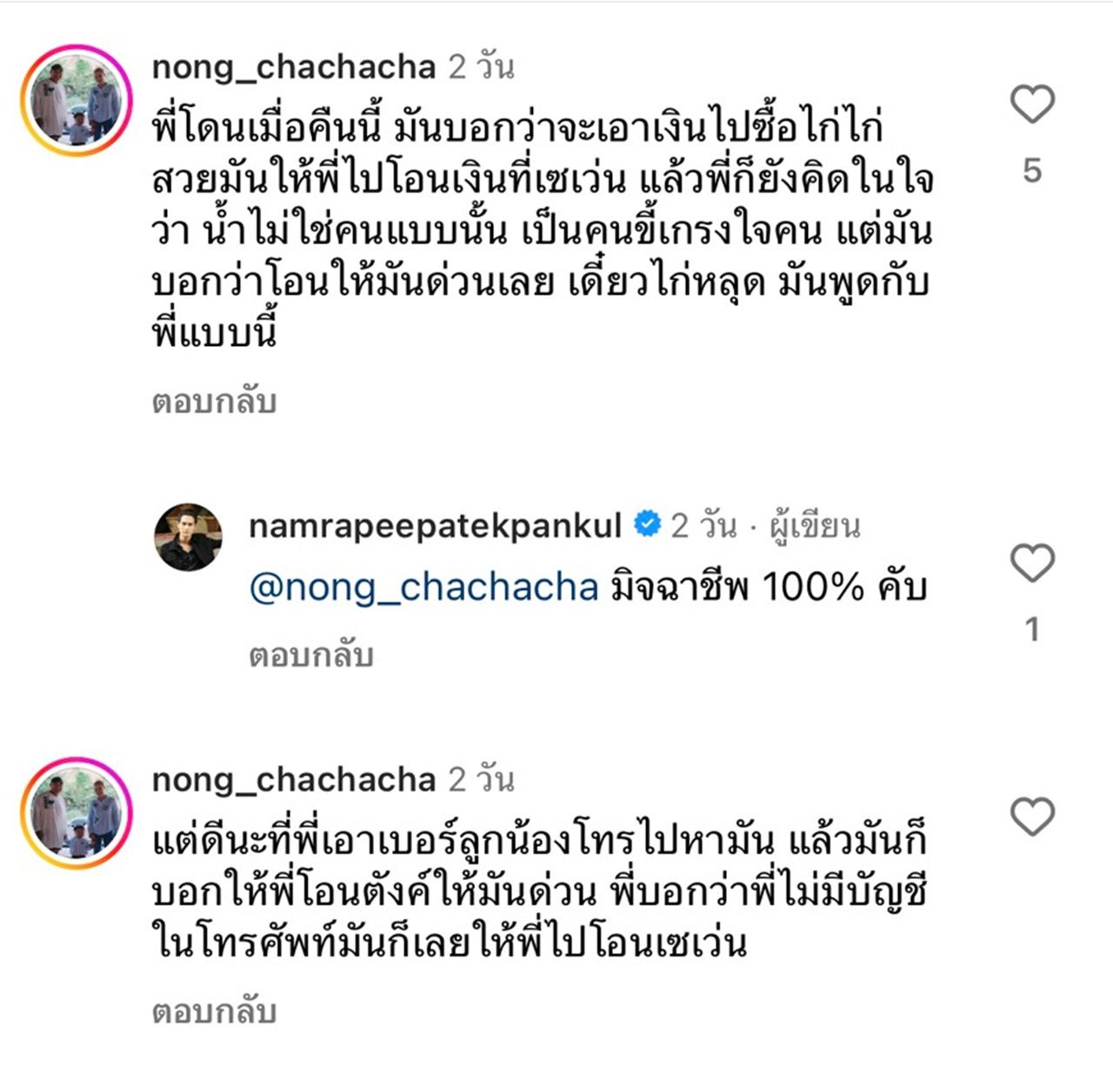Open namrapeepatekpankul's profile picture
1113x1092 pixels.
click(189, 536)
